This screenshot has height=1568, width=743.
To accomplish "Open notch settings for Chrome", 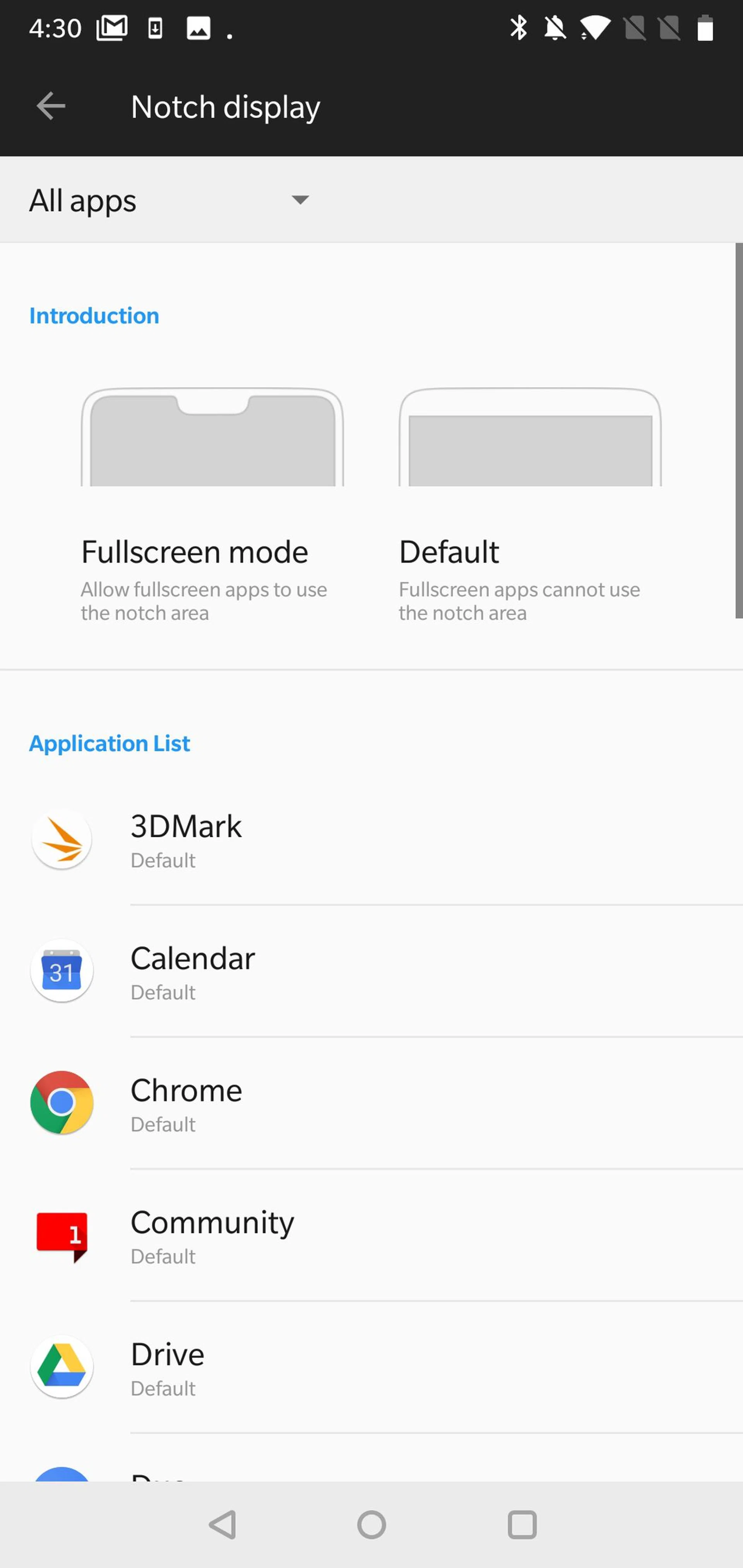I will 371,1104.
